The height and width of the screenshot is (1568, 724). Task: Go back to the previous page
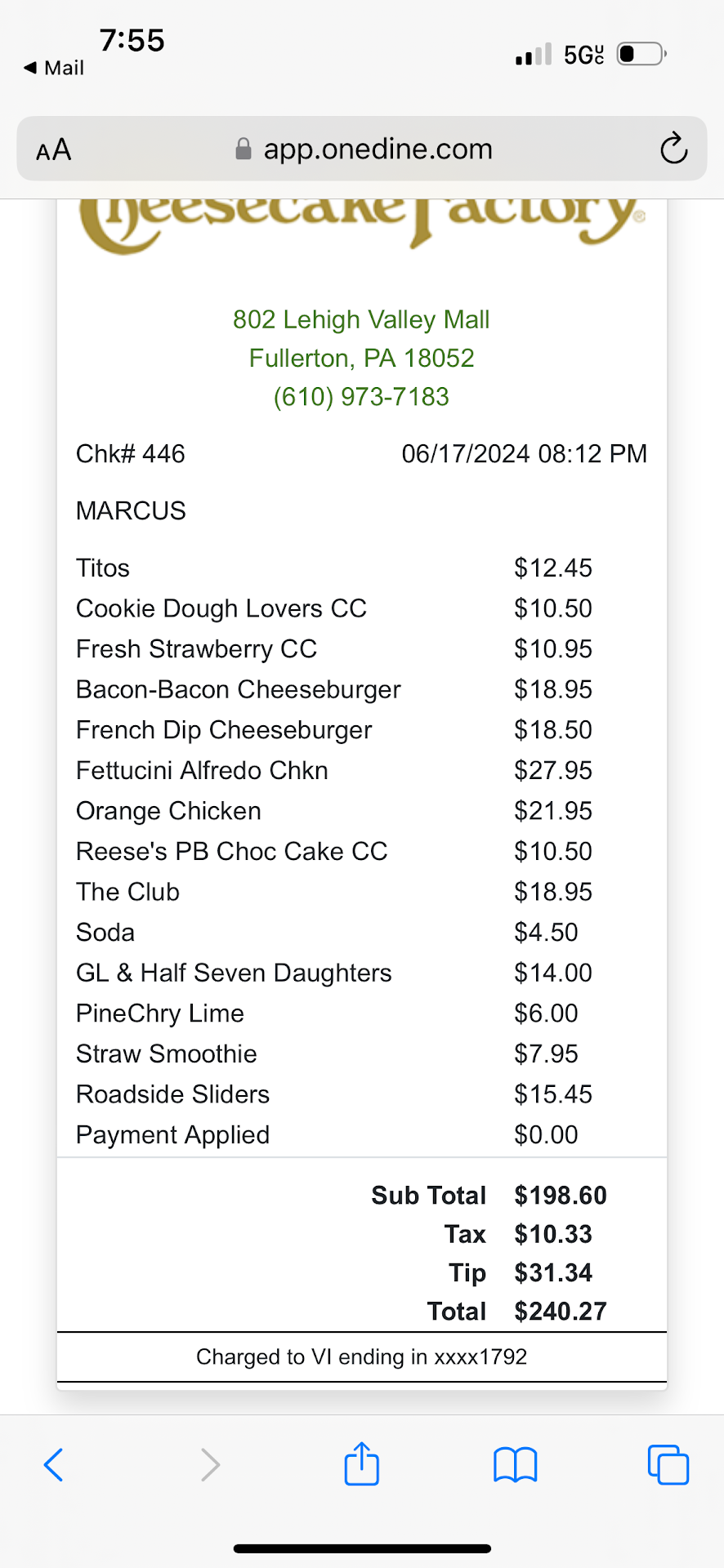54,1464
